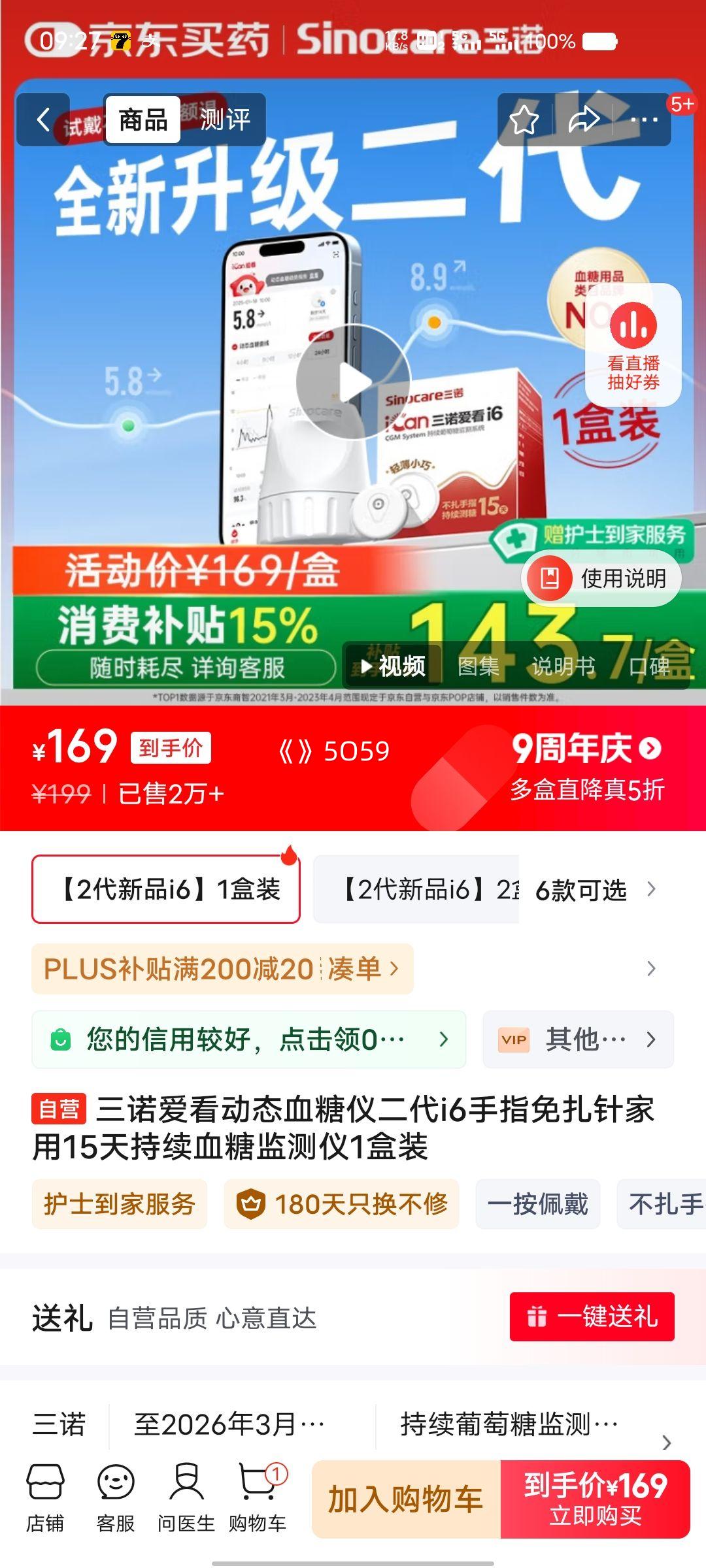Image resolution: width=706 pixels, height=1568 pixels.
Task: Open the 您的信用较好 credit offer
Action: pyautogui.click(x=248, y=1039)
